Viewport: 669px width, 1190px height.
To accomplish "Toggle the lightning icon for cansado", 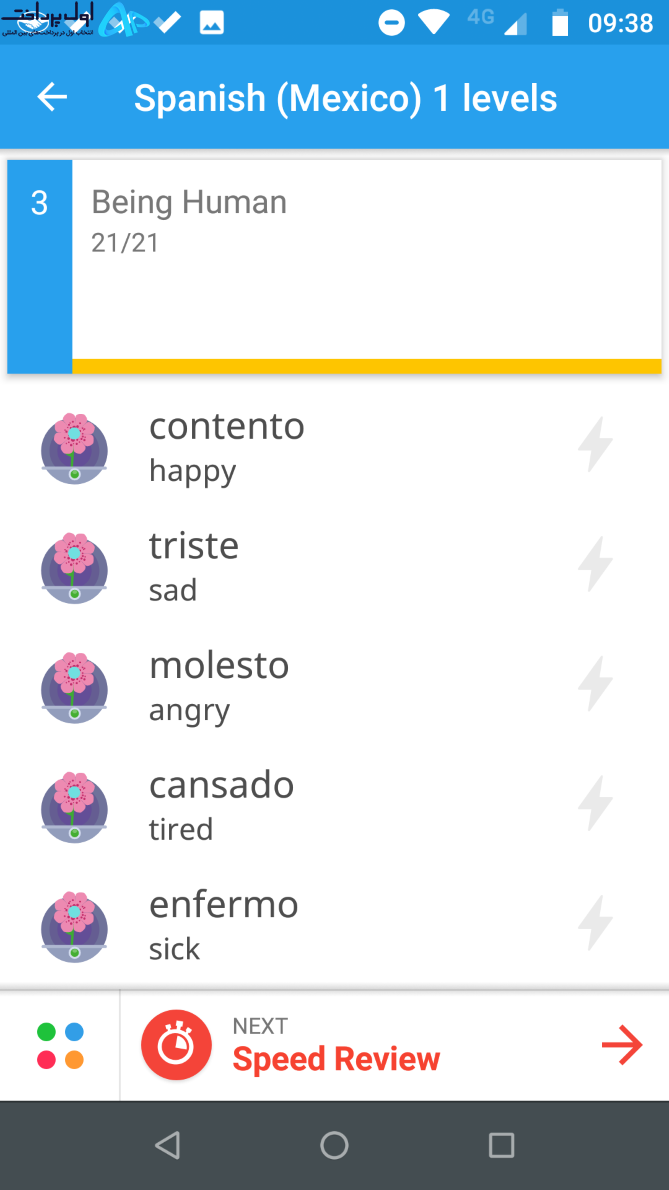I will (x=595, y=803).
